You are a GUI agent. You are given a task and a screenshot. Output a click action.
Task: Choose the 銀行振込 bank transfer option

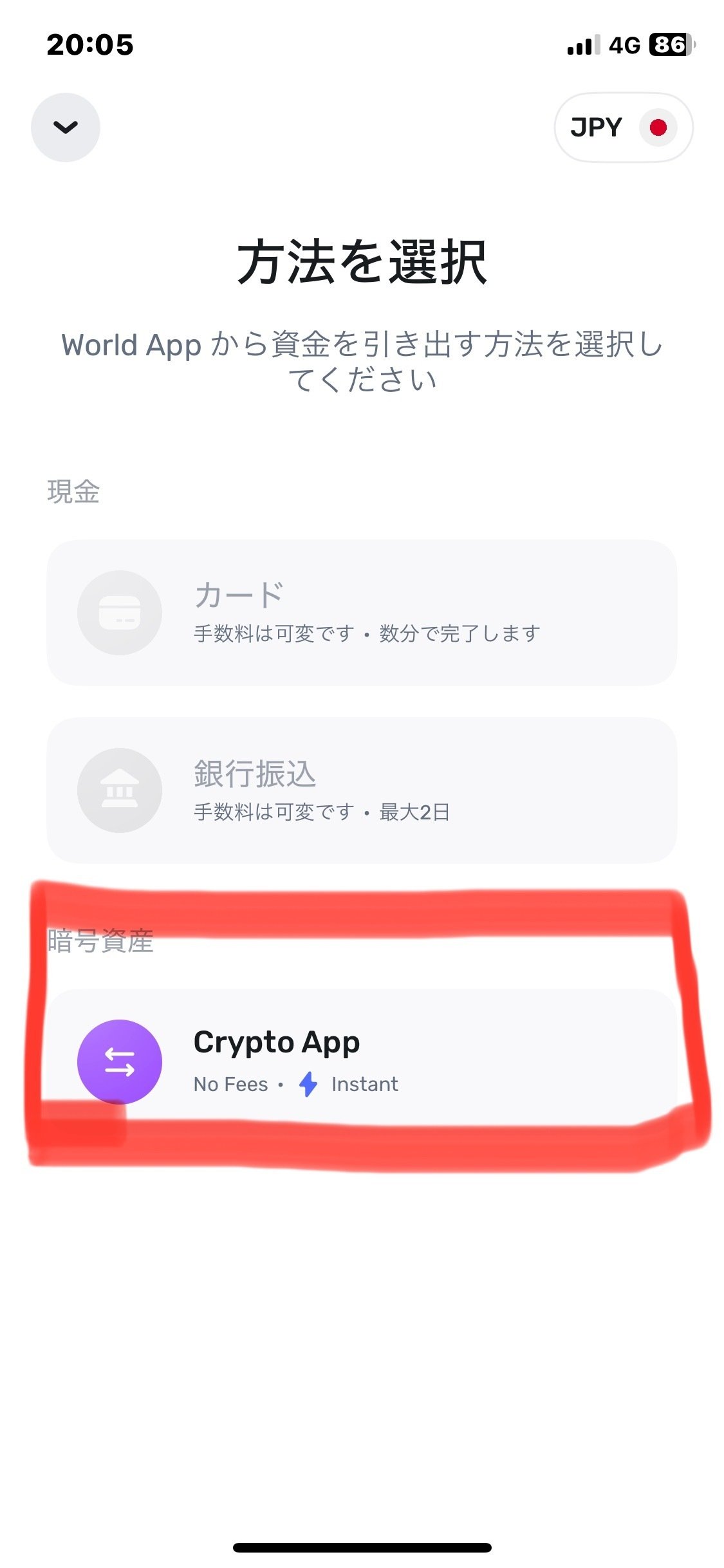(x=362, y=790)
